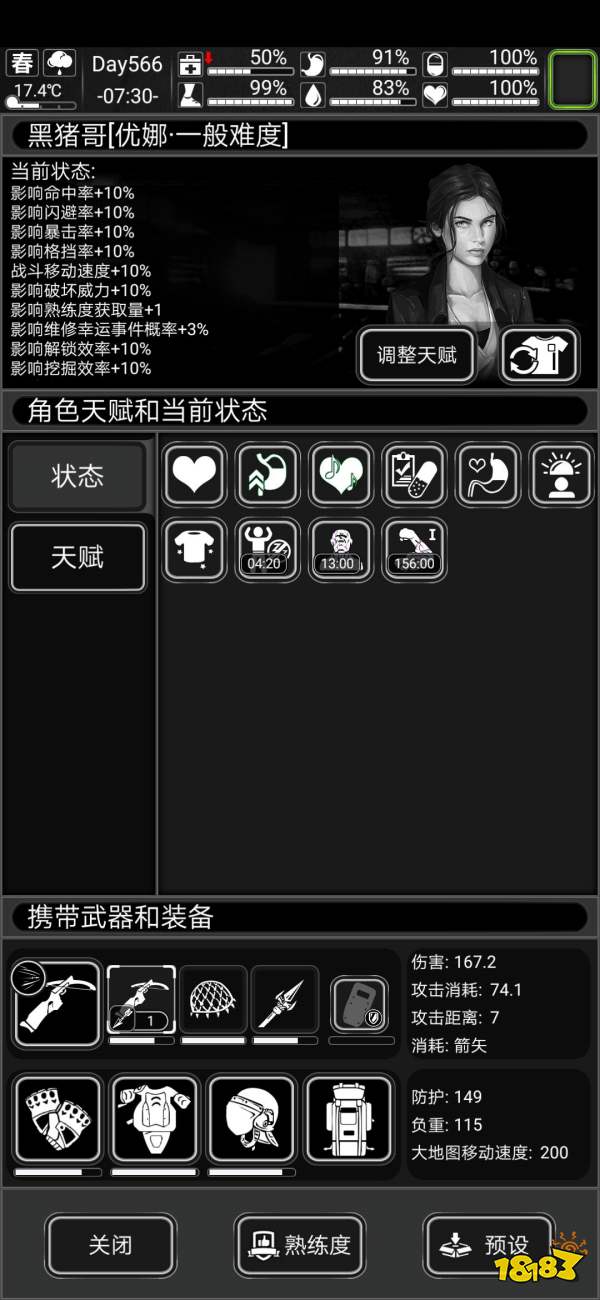Select the spear weapon slot
This screenshot has height=1300, width=600.
click(x=285, y=999)
